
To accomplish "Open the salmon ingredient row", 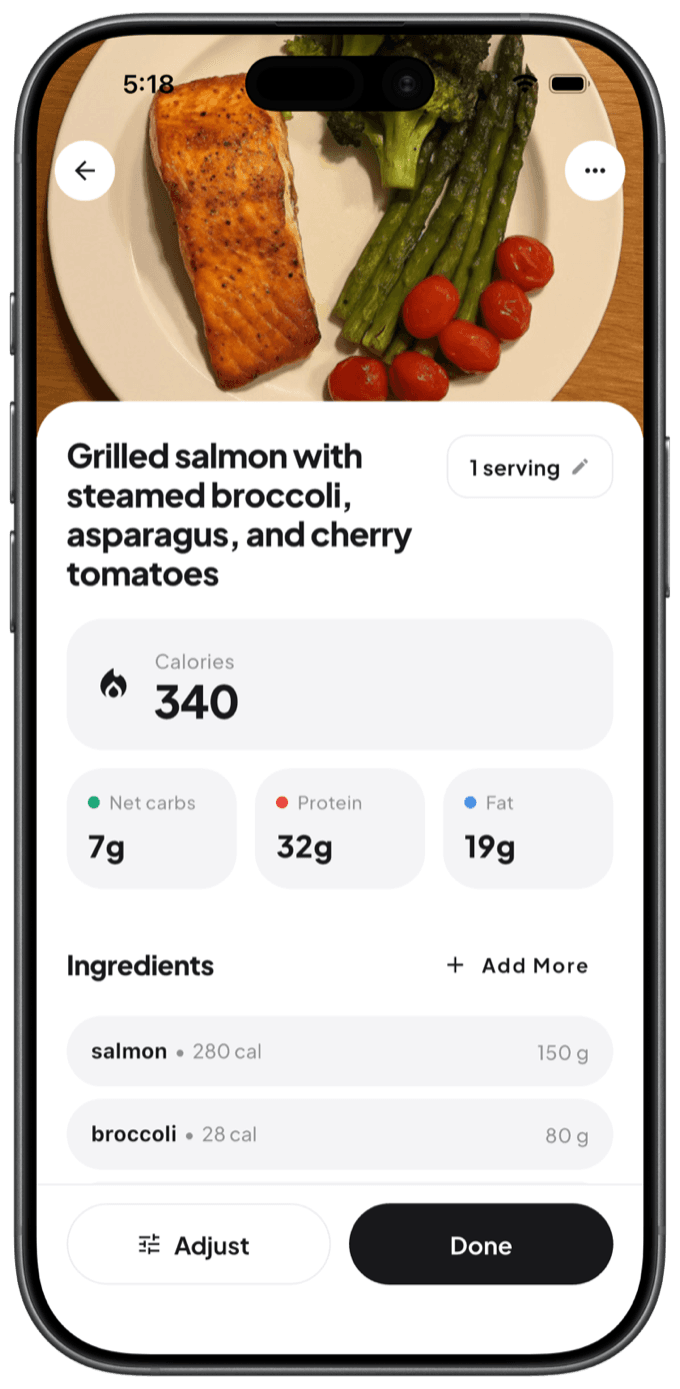I will point(340,1052).
